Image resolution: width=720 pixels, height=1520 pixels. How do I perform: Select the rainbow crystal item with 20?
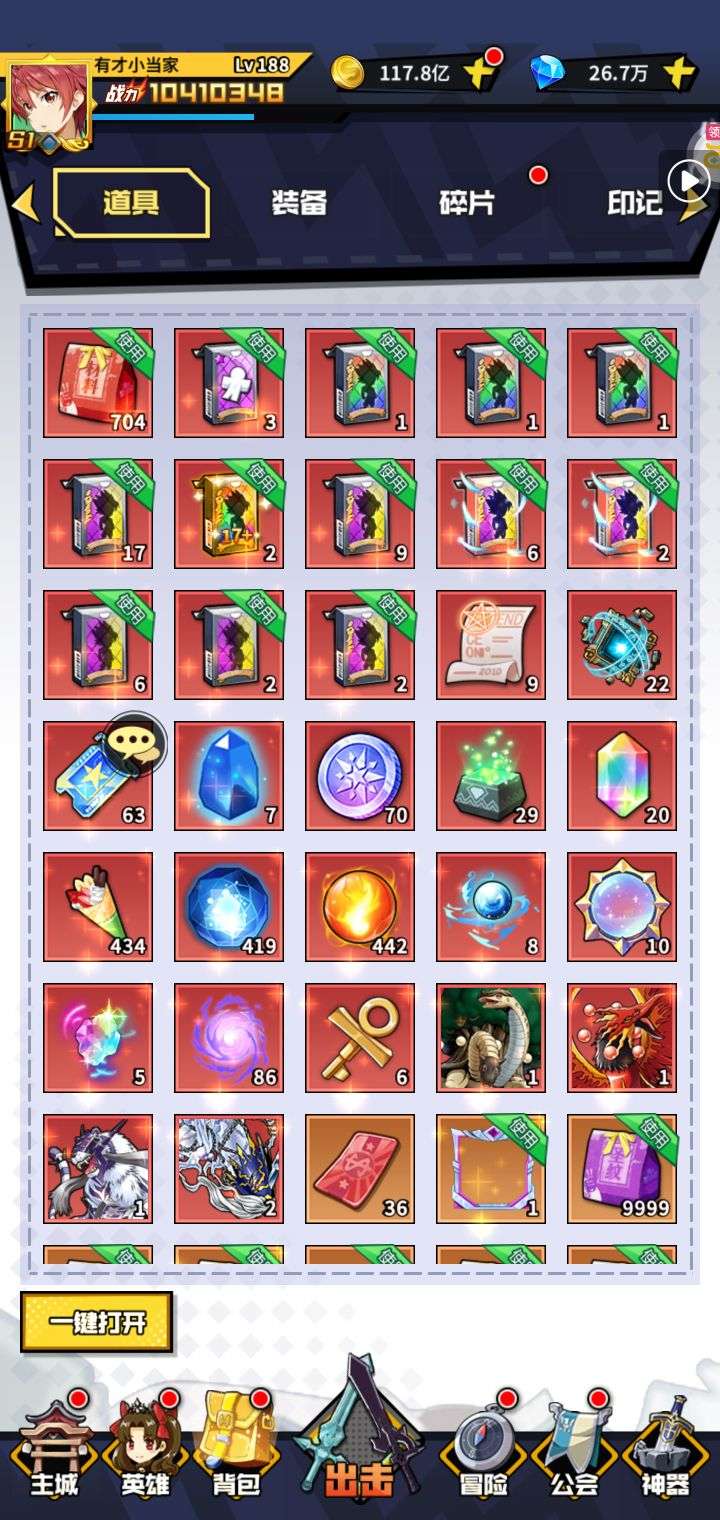point(622,776)
